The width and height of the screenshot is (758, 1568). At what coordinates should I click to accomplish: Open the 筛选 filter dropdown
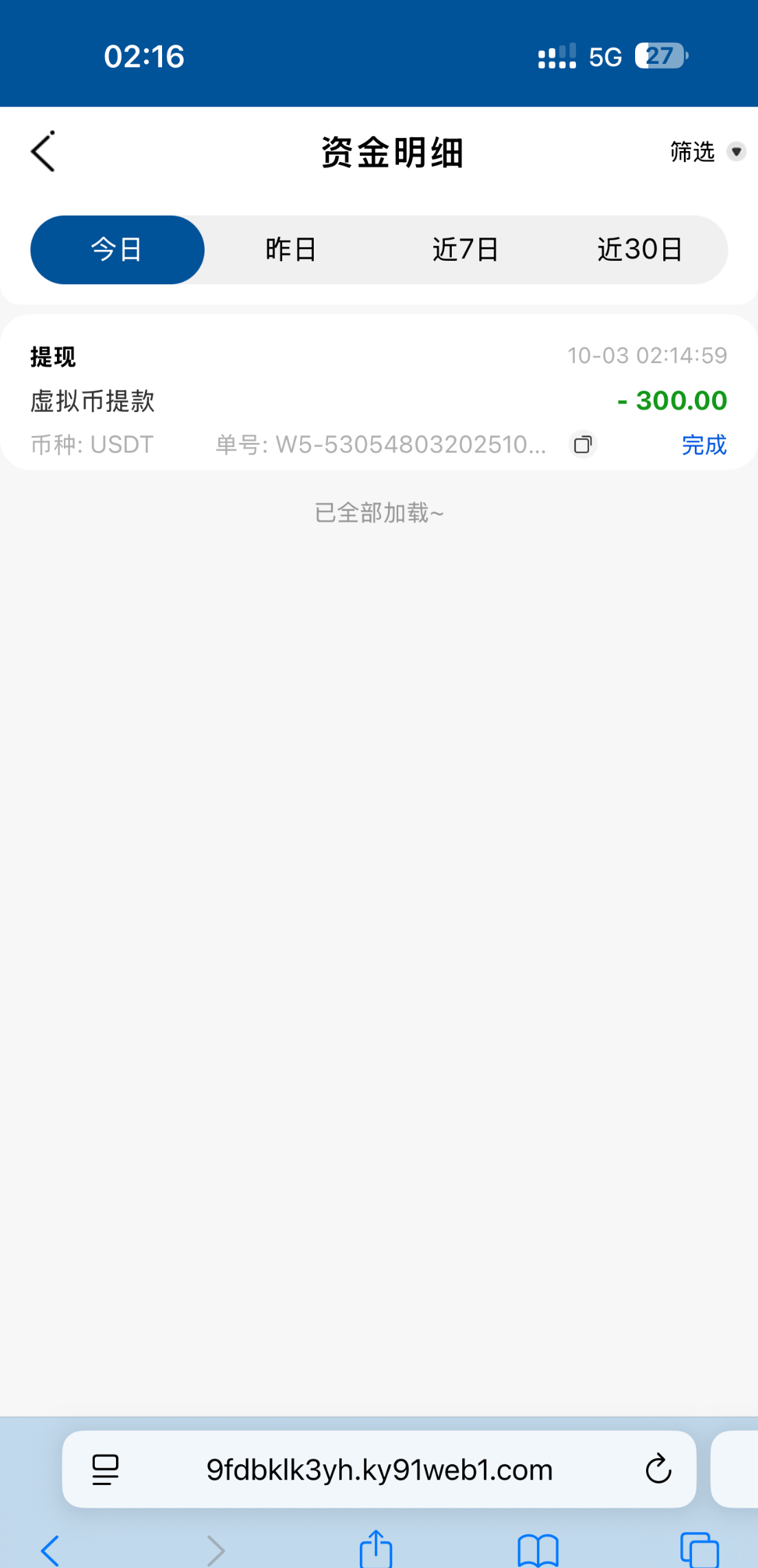[x=707, y=152]
